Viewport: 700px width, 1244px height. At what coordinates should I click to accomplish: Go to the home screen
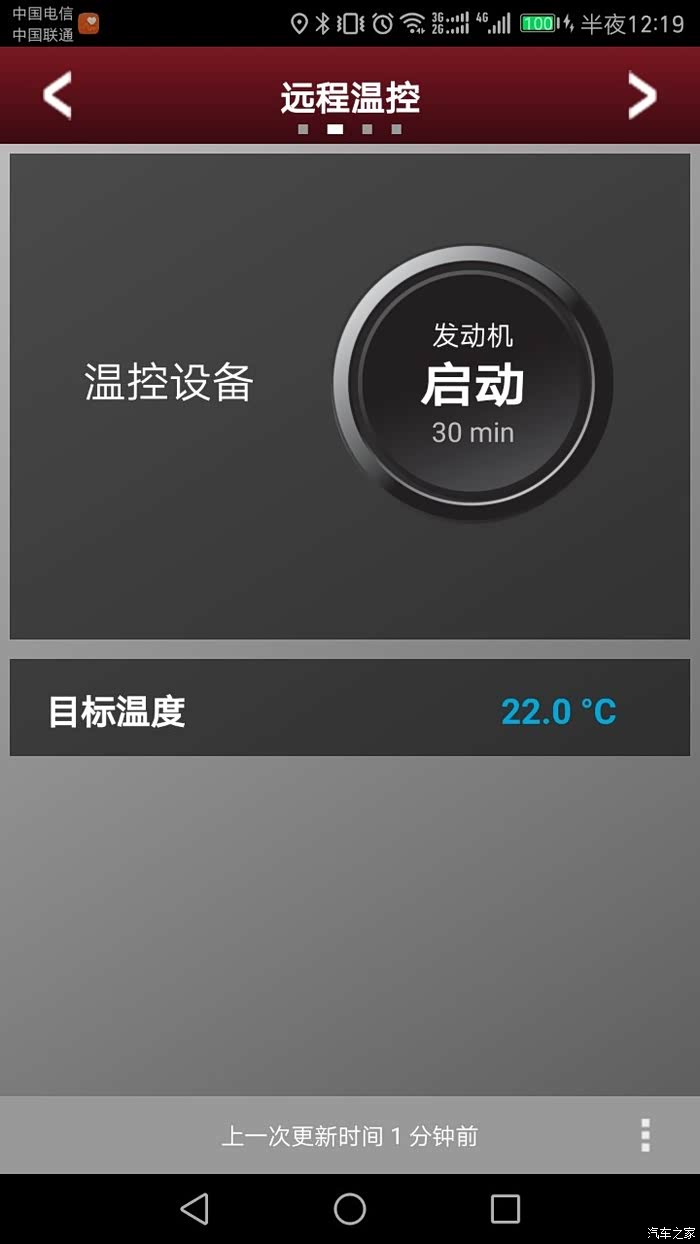coord(350,1209)
